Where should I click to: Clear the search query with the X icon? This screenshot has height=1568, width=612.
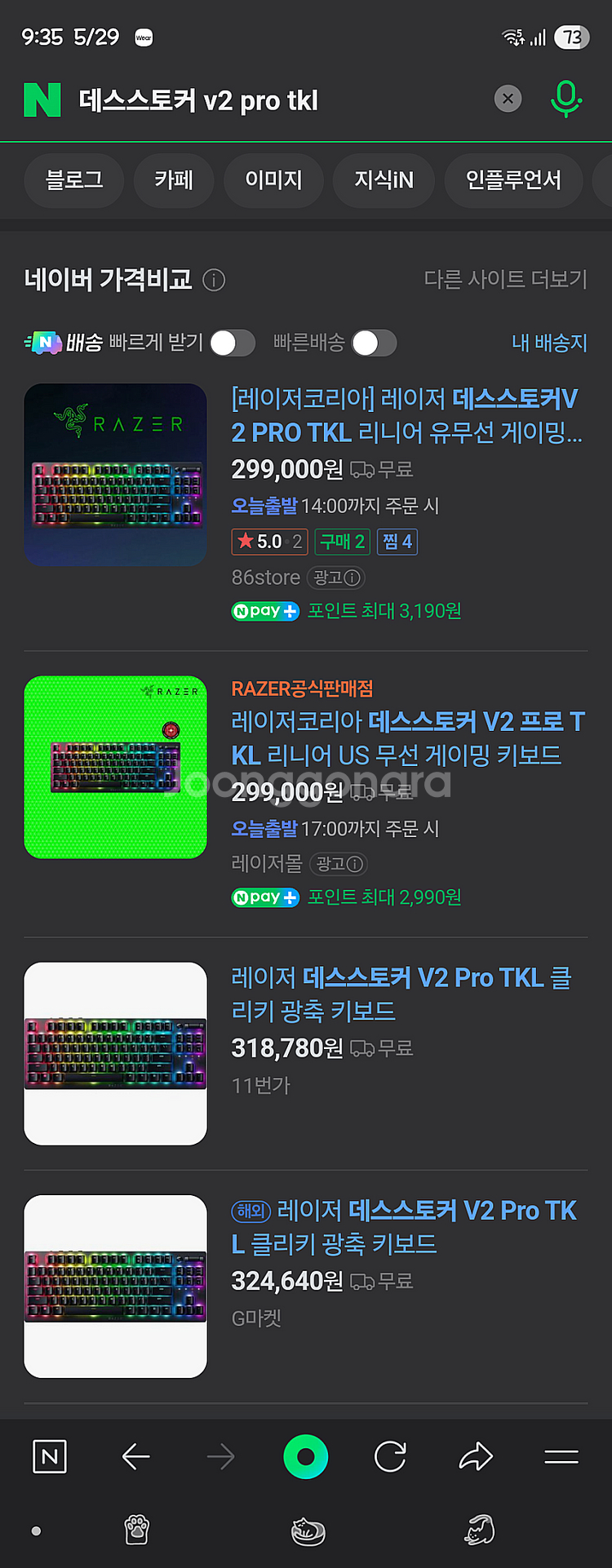(x=508, y=99)
